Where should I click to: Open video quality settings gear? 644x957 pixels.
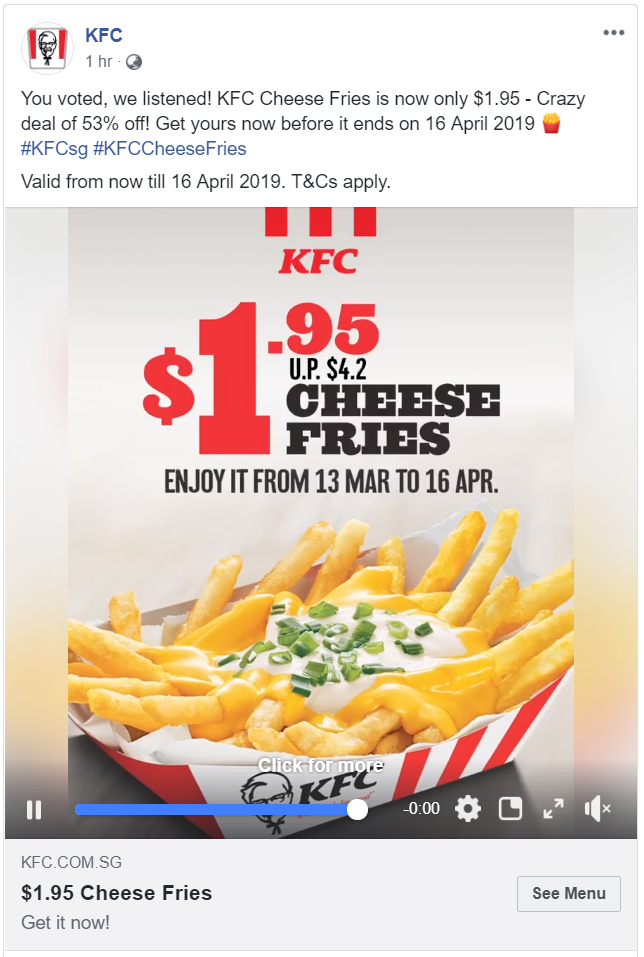[x=468, y=809]
